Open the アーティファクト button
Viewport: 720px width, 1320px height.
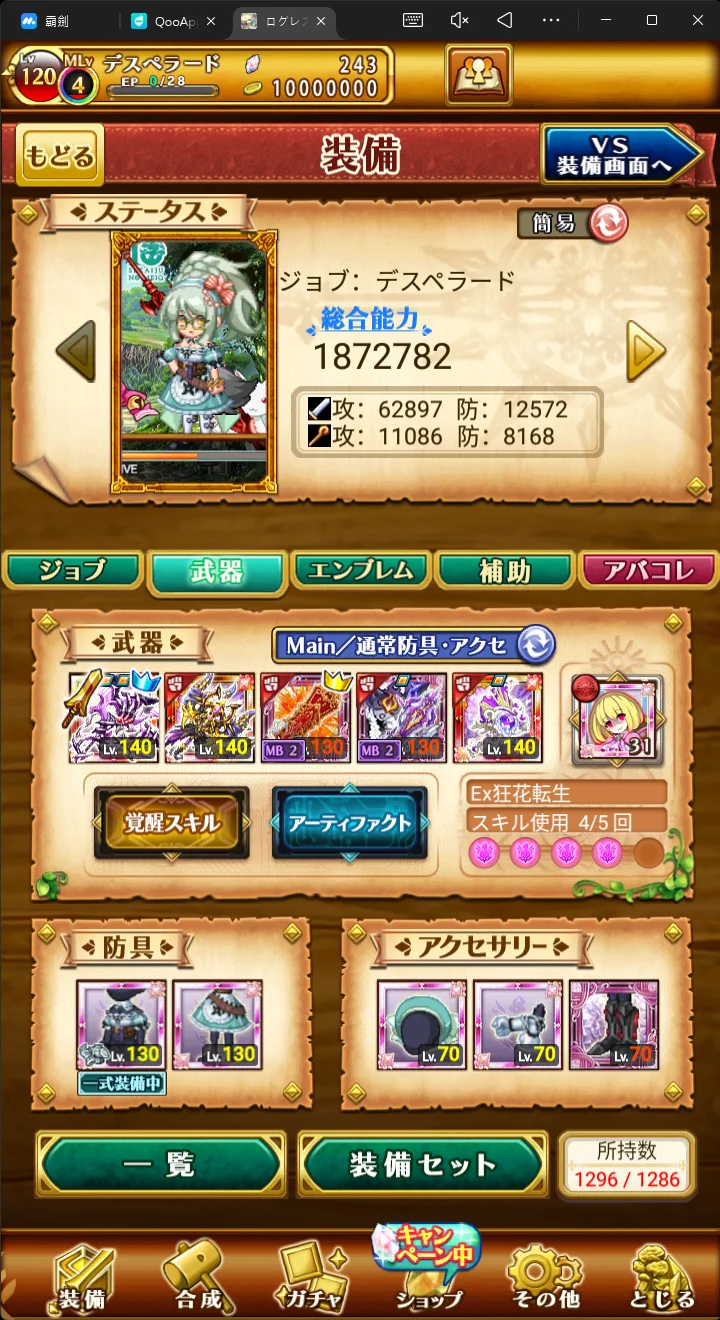(x=349, y=823)
